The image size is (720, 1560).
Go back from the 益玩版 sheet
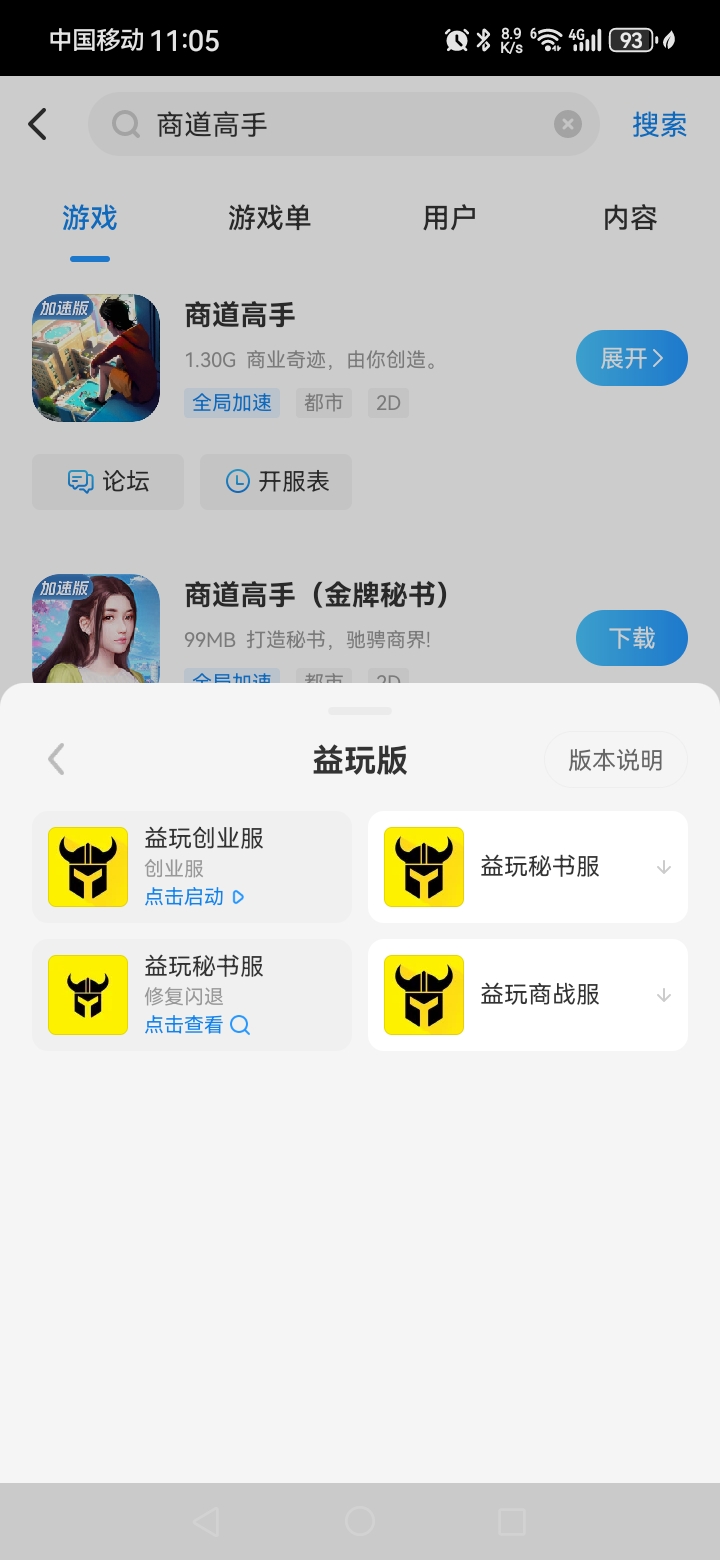coord(57,760)
